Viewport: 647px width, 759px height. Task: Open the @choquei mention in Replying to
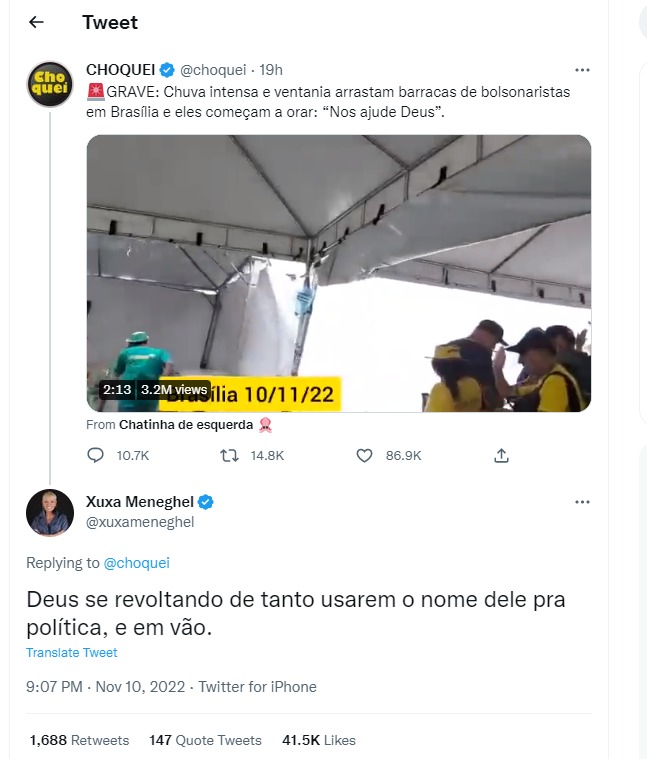click(x=135, y=563)
